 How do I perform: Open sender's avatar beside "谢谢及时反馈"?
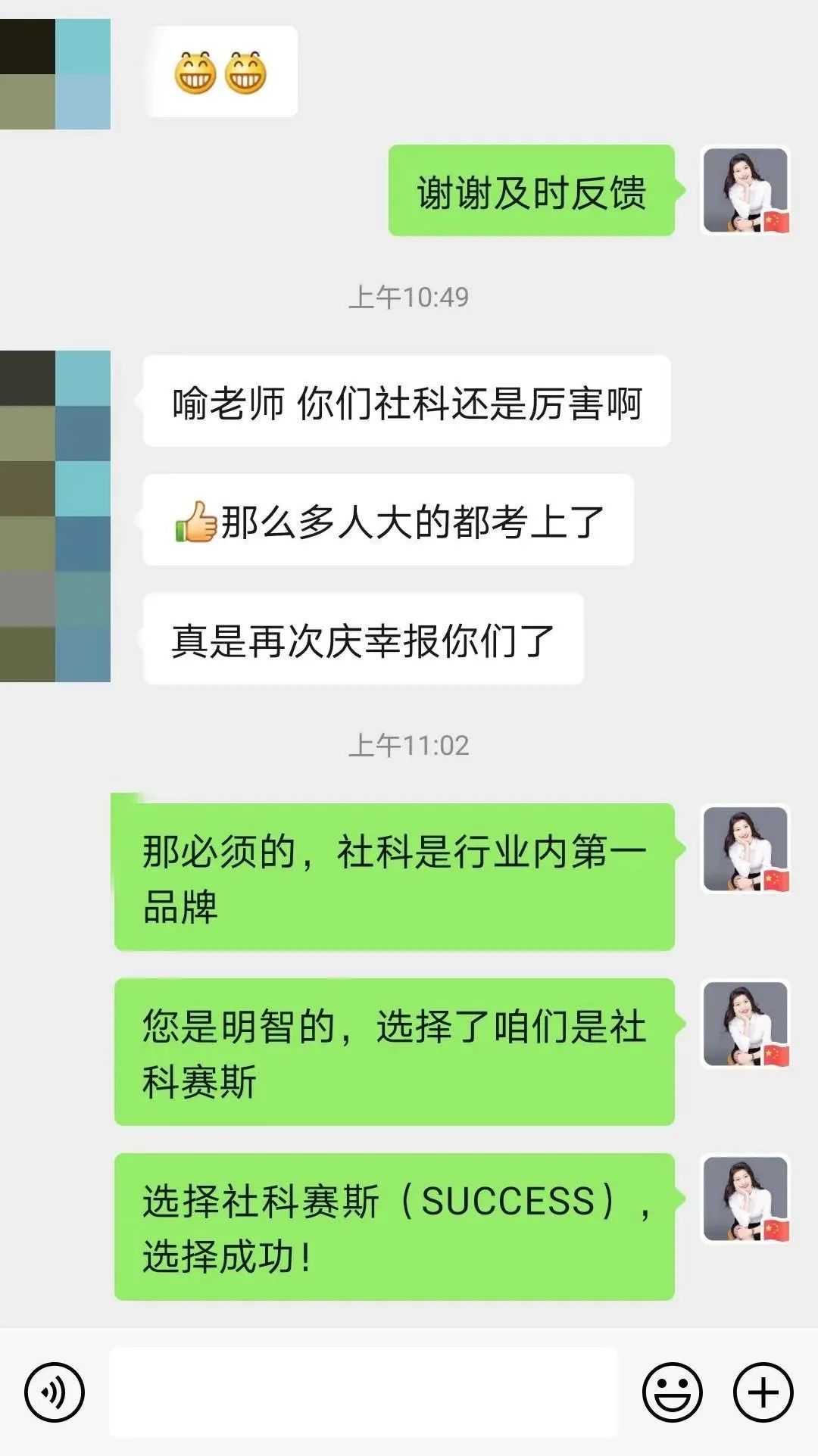(746, 190)
